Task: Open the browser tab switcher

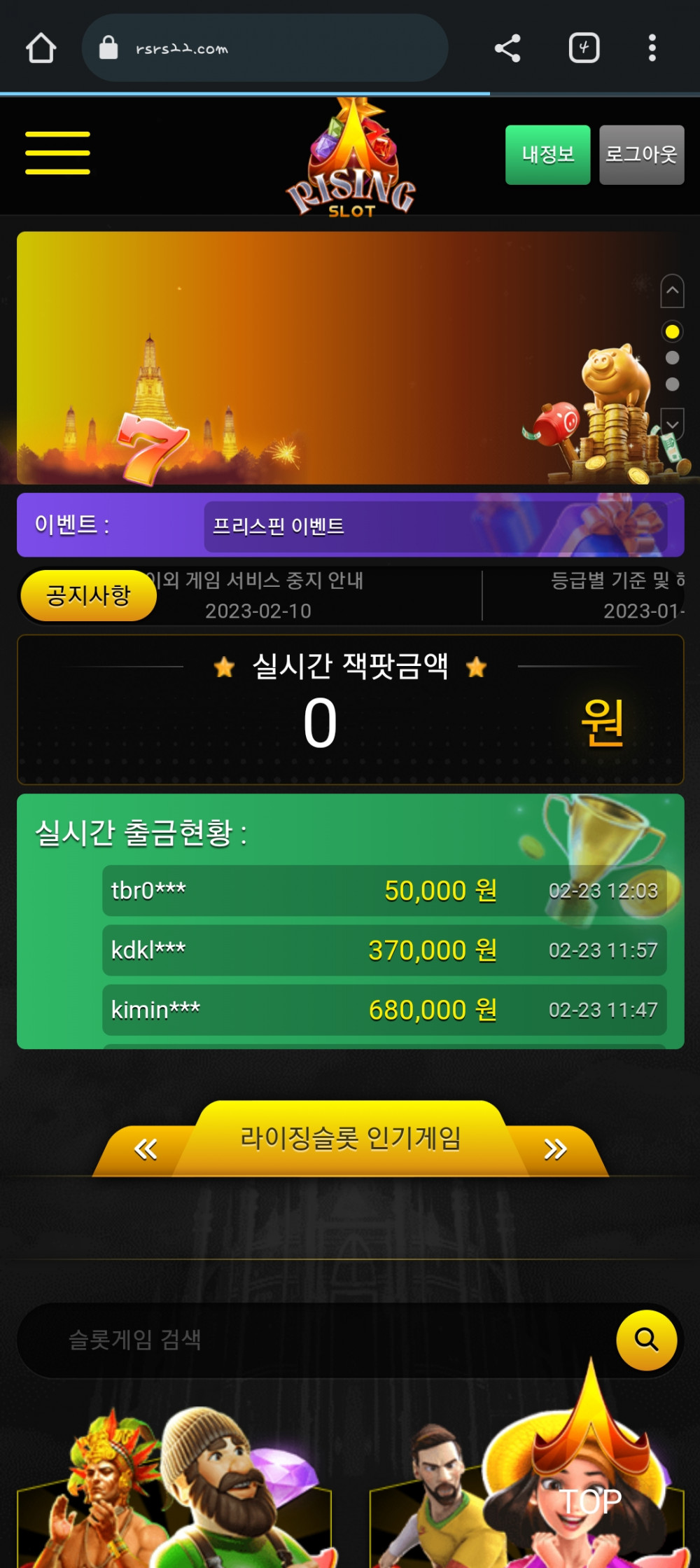Action: (x=584, y=48)
